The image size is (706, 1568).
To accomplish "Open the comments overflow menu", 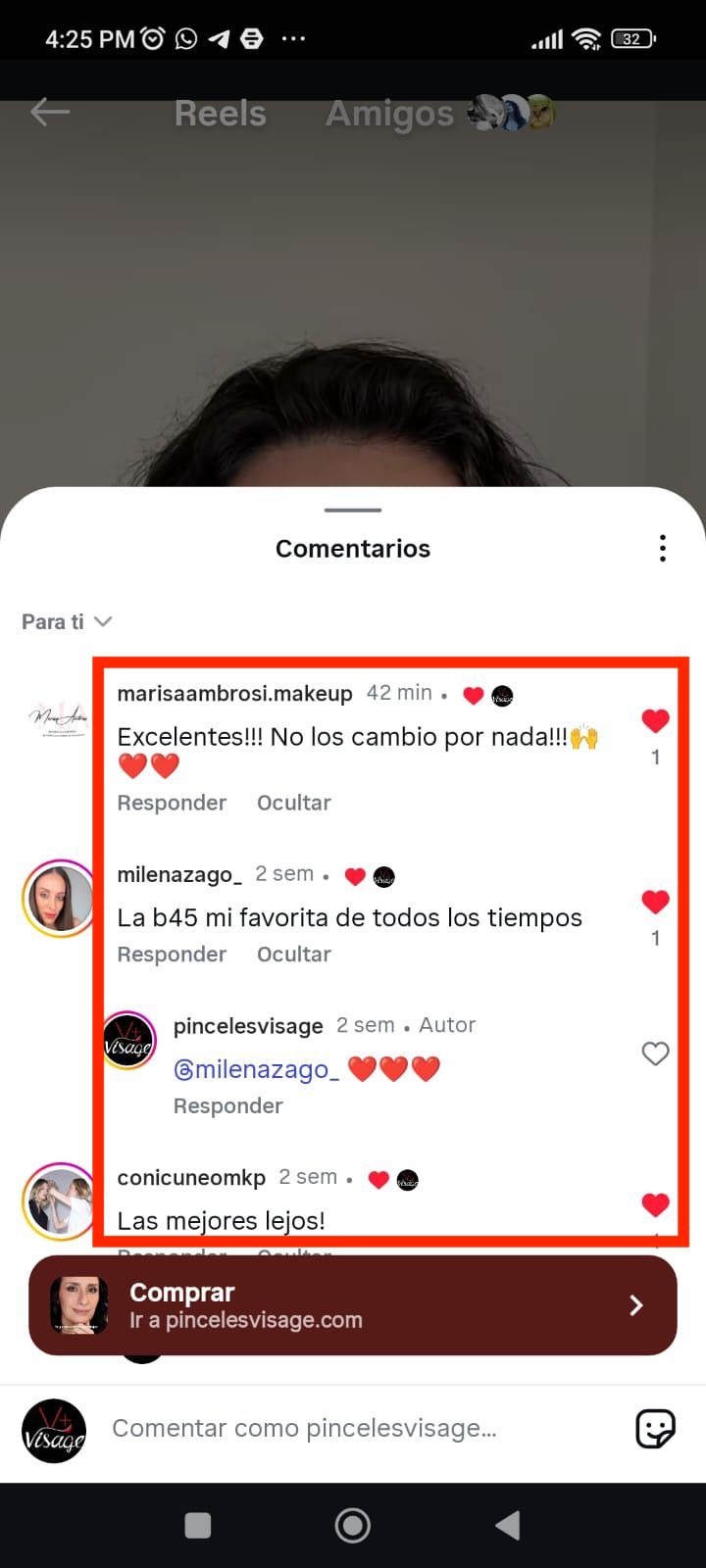I will pyautogui.click(x=663, y=549).
